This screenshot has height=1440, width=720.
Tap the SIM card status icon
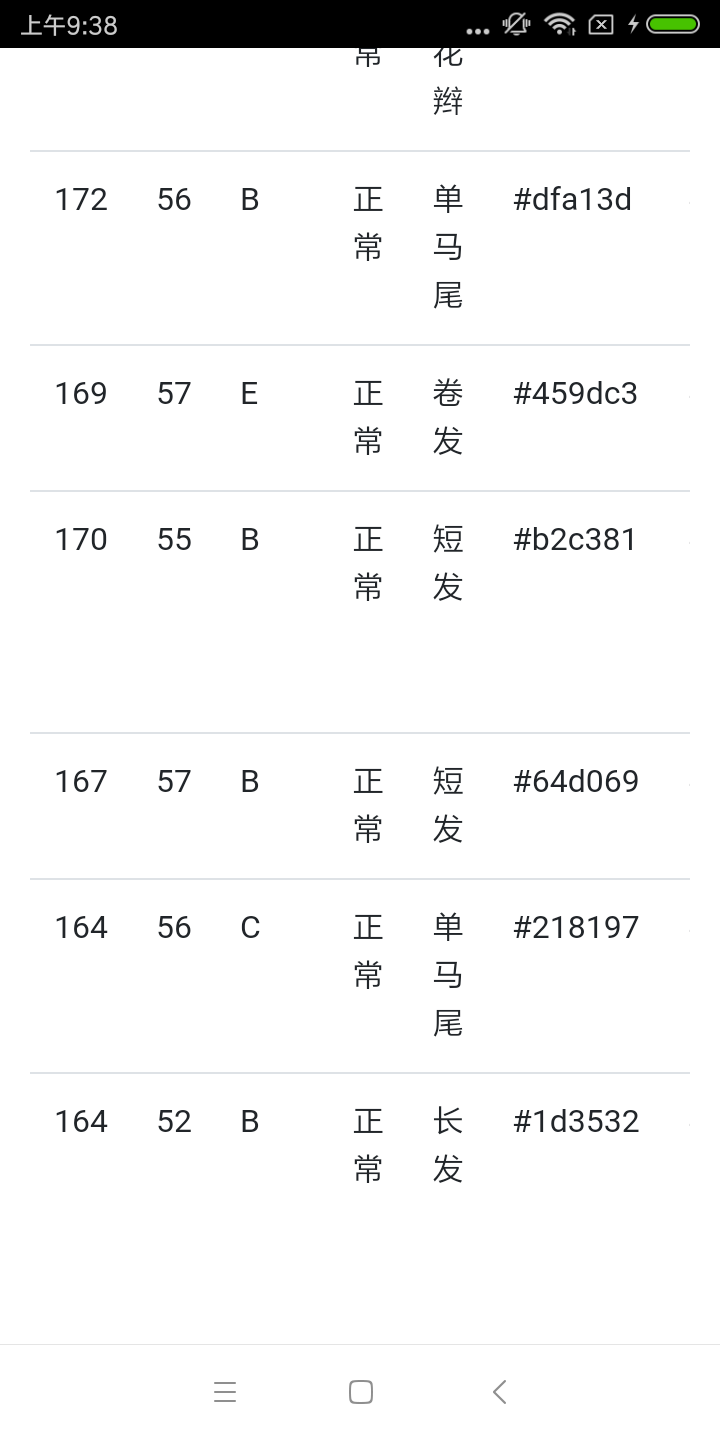click(x=601, y=24)
